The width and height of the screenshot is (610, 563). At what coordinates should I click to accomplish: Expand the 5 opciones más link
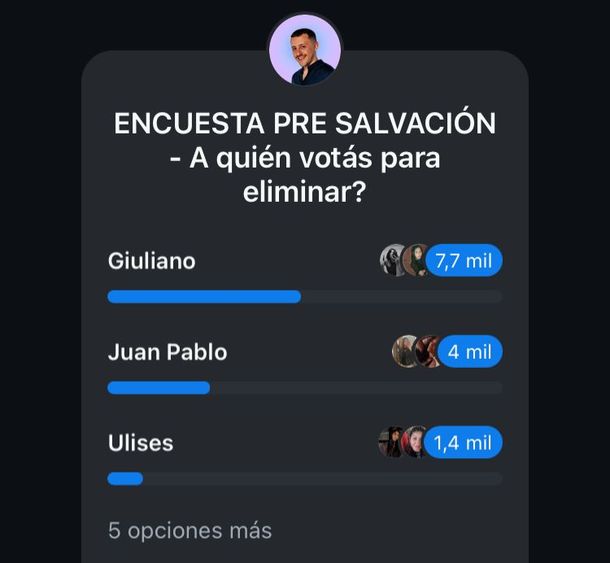pyautogui.click(x=190, y=530)
